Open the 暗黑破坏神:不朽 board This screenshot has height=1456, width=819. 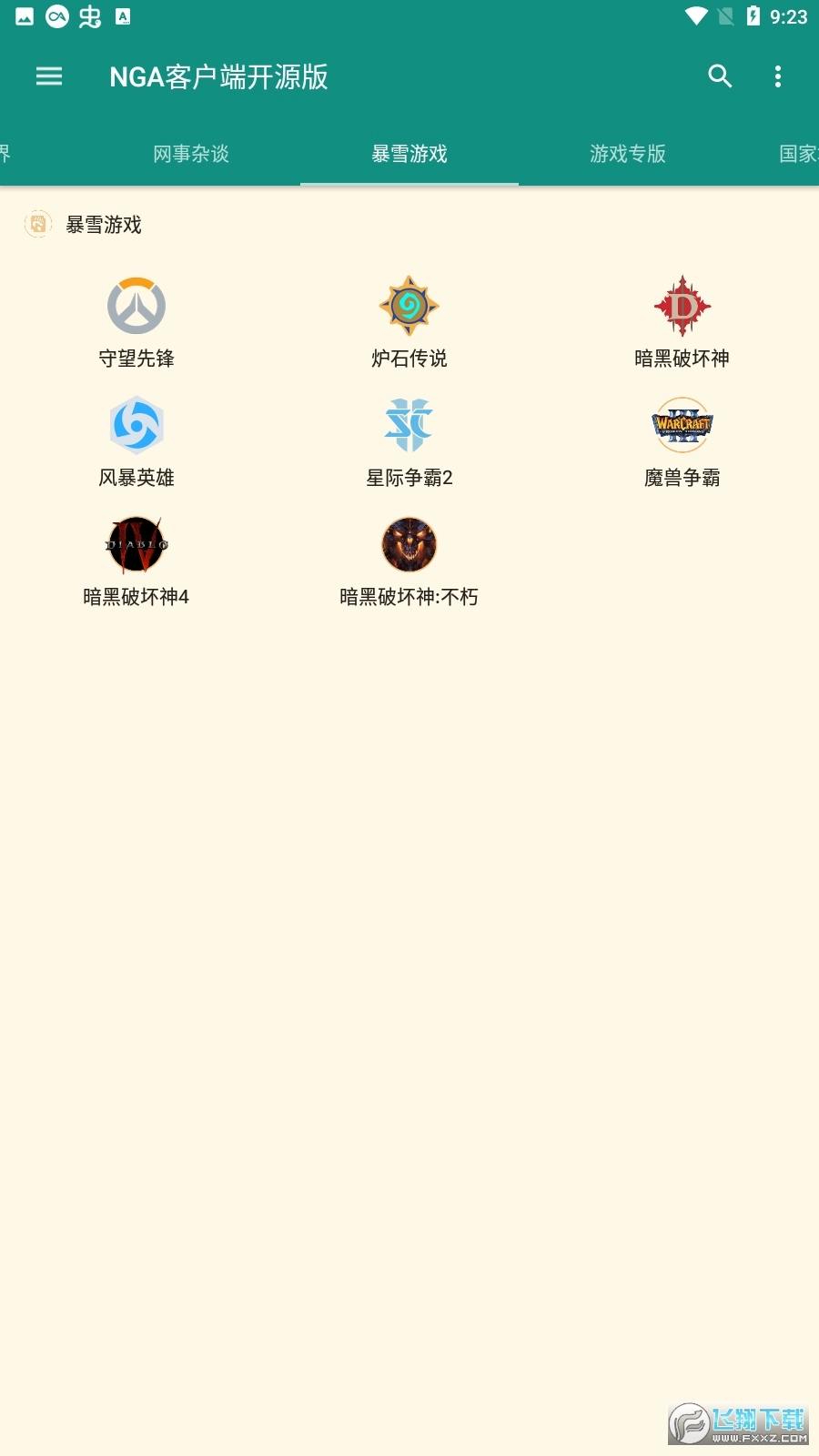tap(409, 561)
